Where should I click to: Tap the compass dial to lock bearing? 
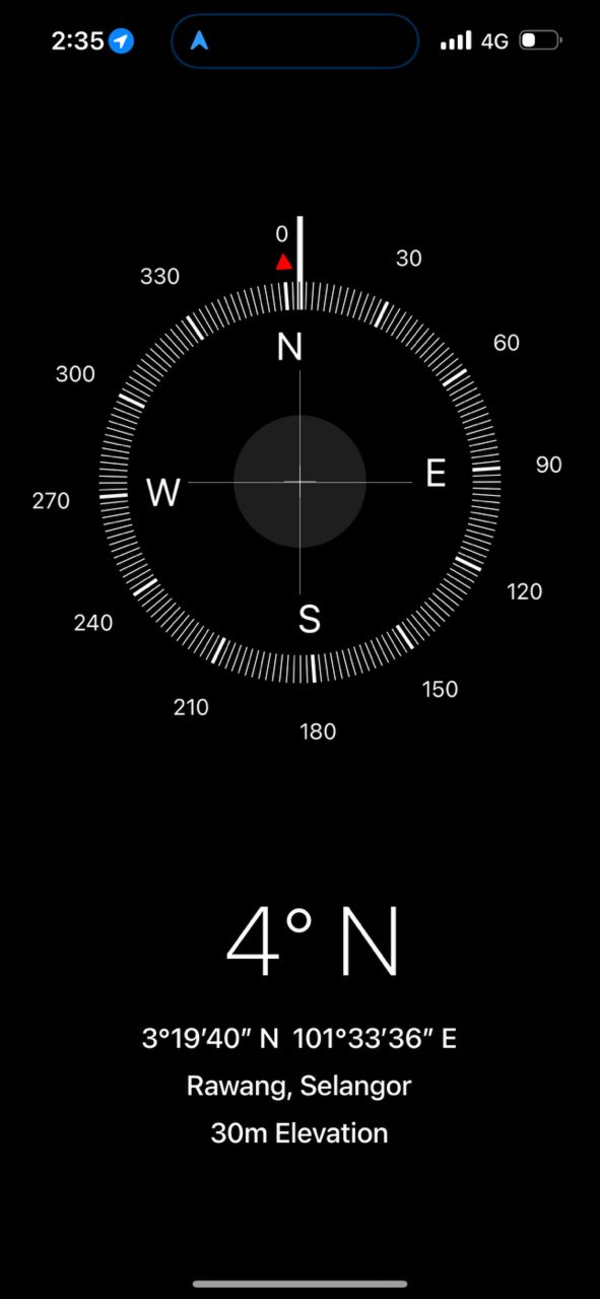tap(300, 482)
